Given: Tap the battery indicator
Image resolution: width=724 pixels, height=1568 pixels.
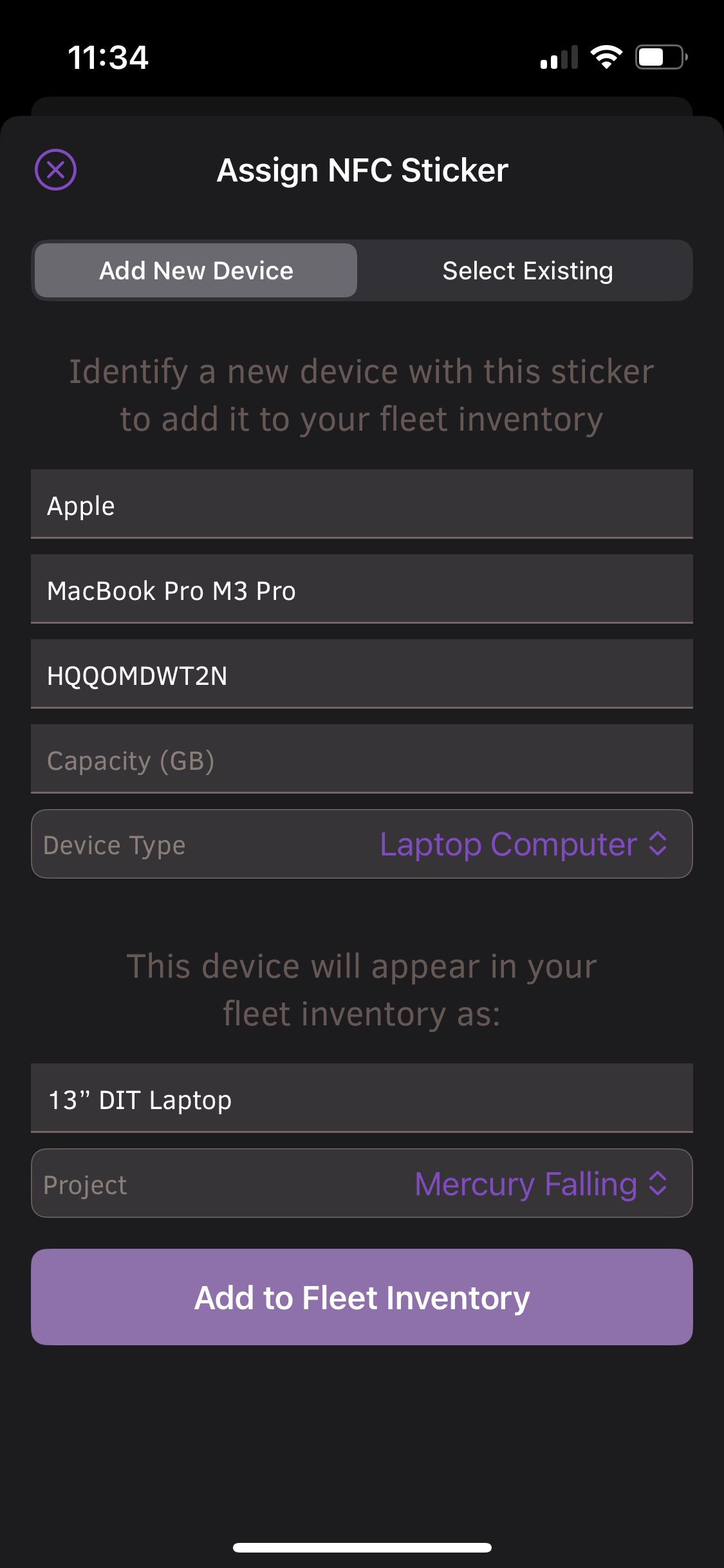Looking at the screenshot, I should (x=658, y=58).
